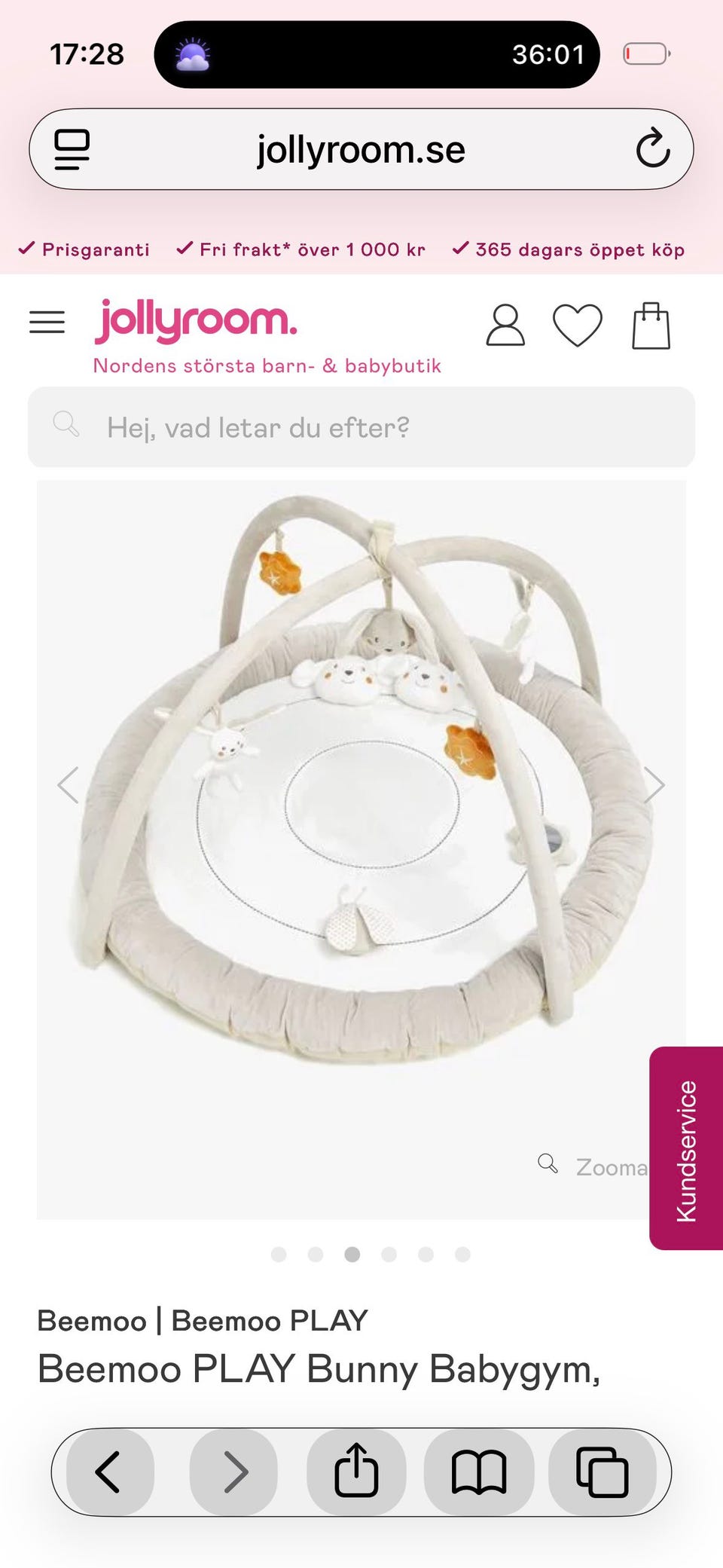
Task: Open the Kundservice side tab
Action: pos(686,1148)
